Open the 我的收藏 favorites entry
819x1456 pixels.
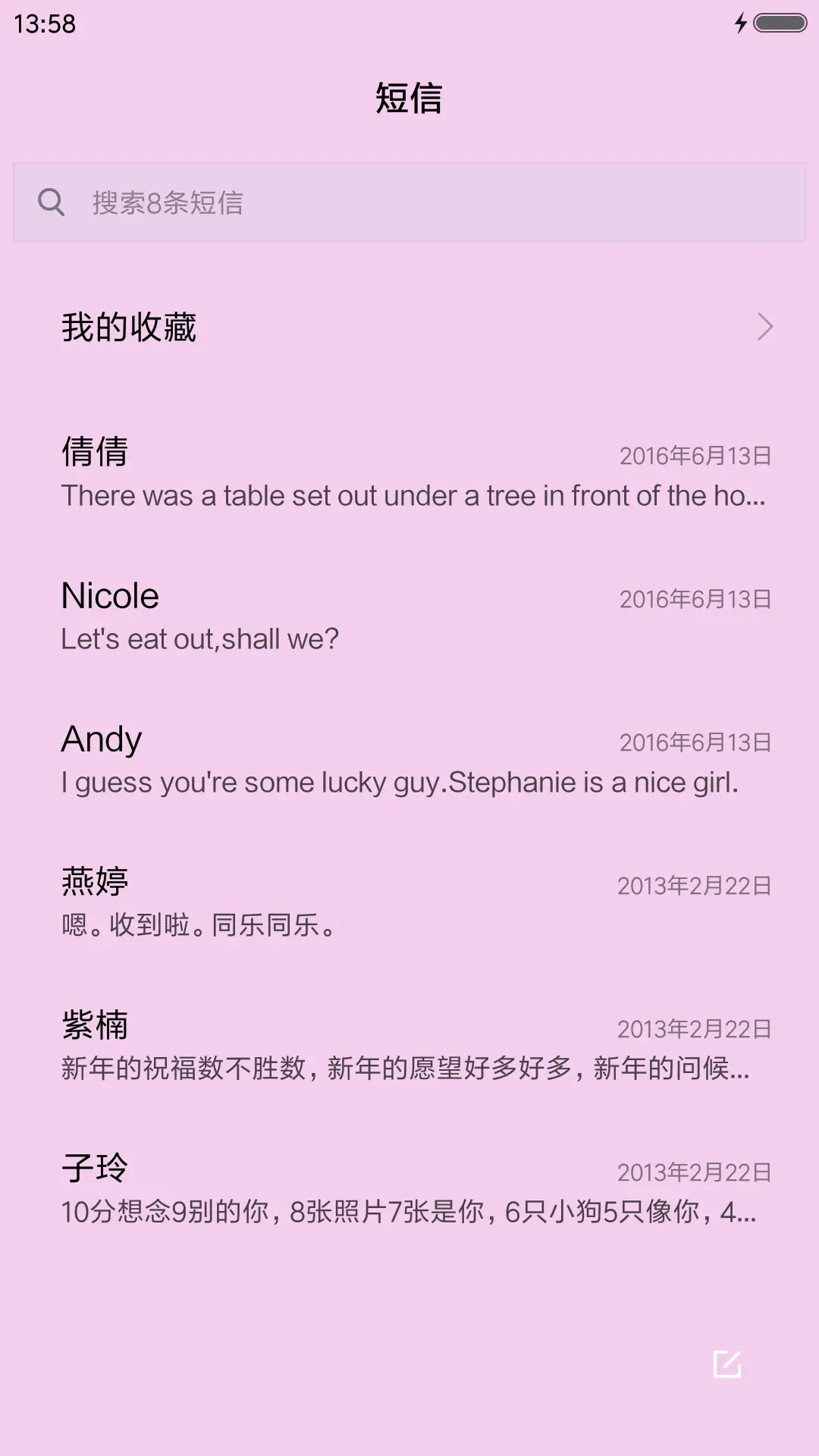tap(129, 328)
